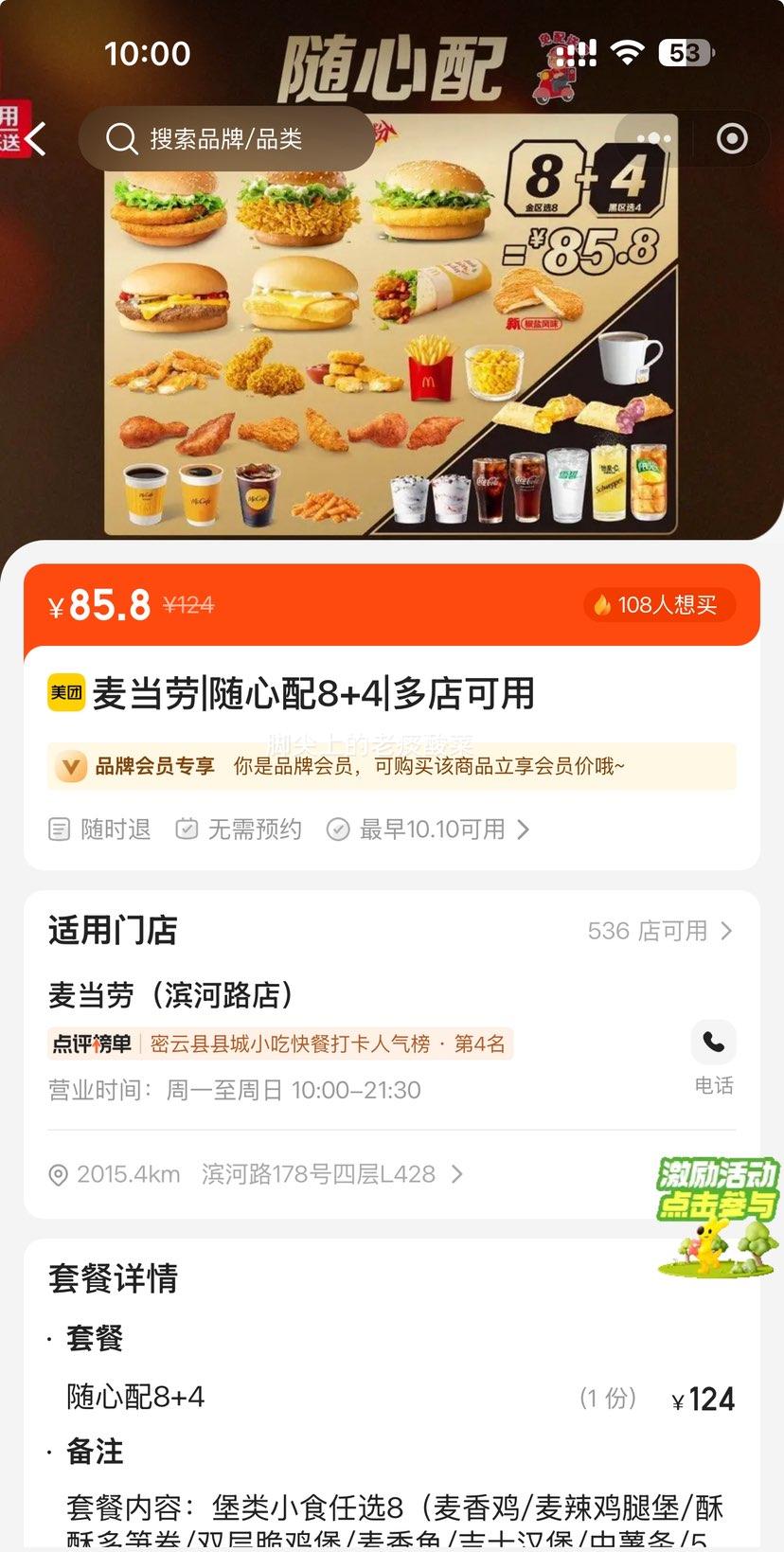
Task: Open the three-dot more menu
Action: [x=653, y=139]
